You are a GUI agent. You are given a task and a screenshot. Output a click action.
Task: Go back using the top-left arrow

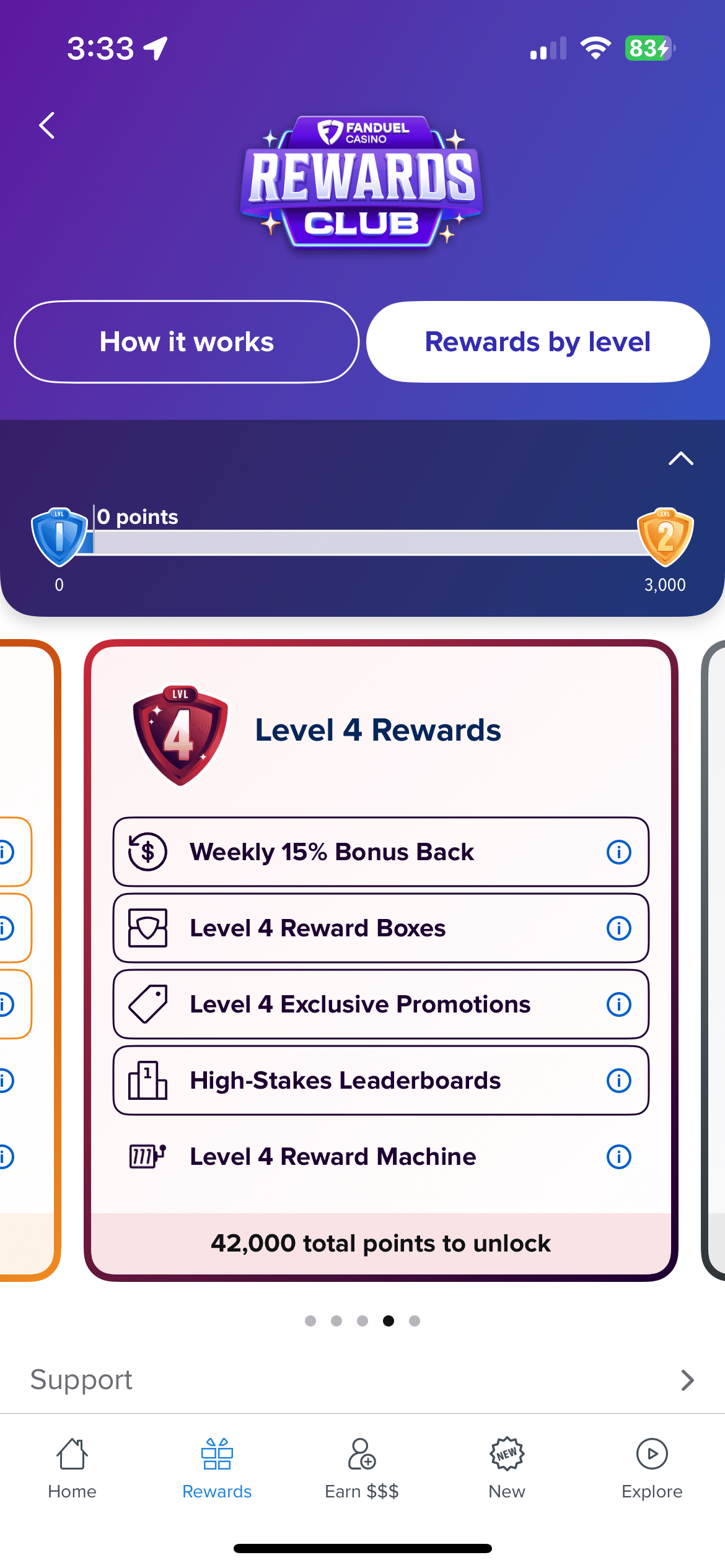(x=47, y=126)
